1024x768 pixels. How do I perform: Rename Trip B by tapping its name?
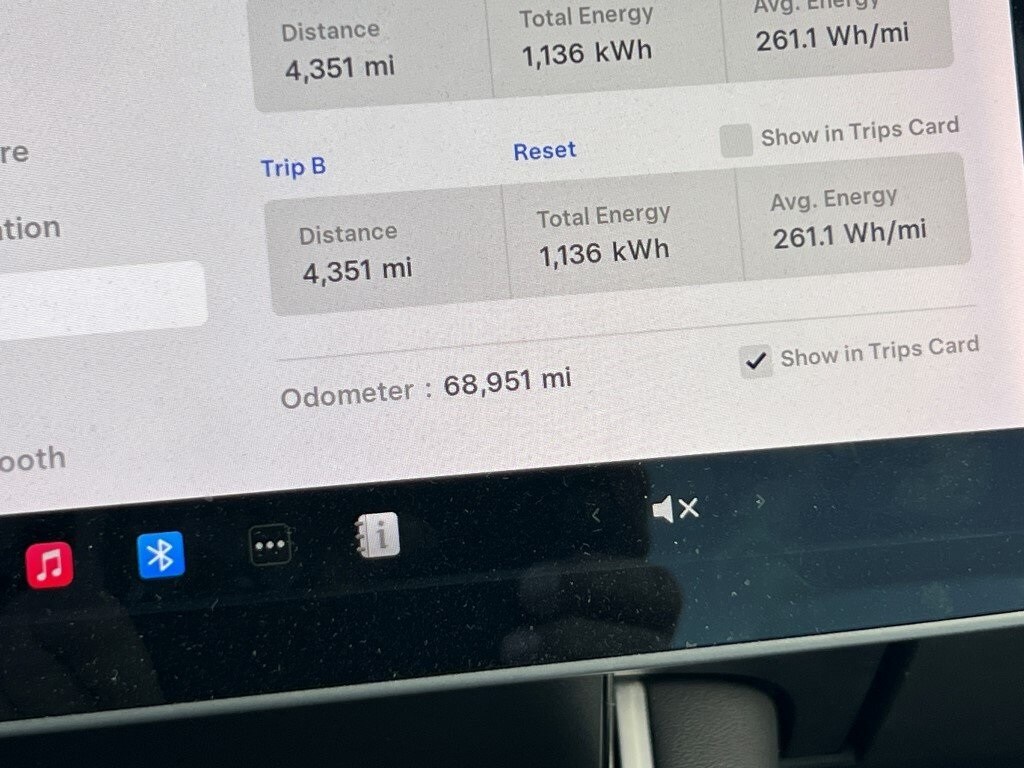tap(293, 167)
